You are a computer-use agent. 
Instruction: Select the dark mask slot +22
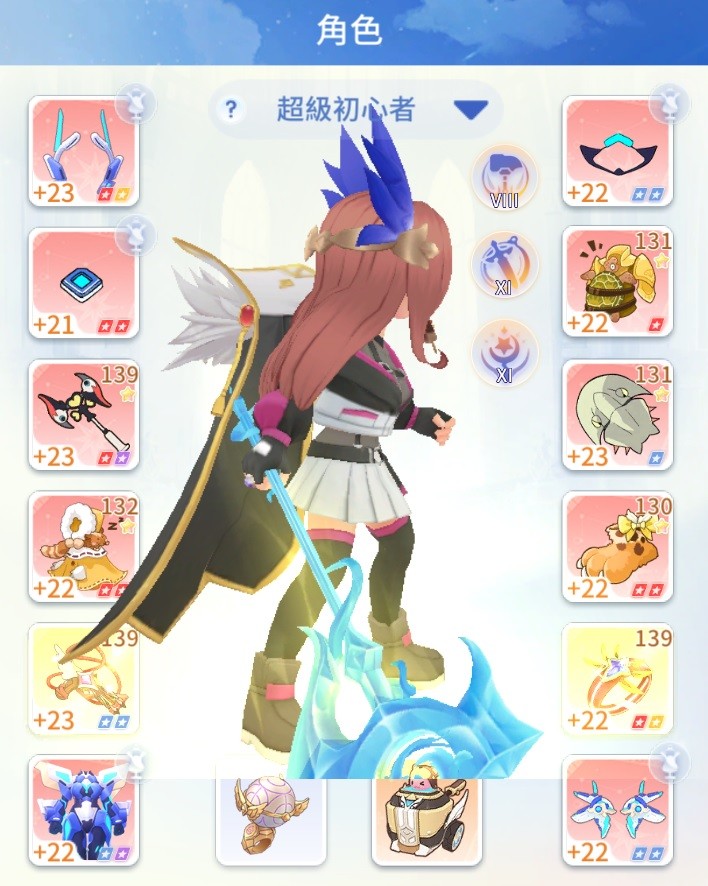(617, 151)
